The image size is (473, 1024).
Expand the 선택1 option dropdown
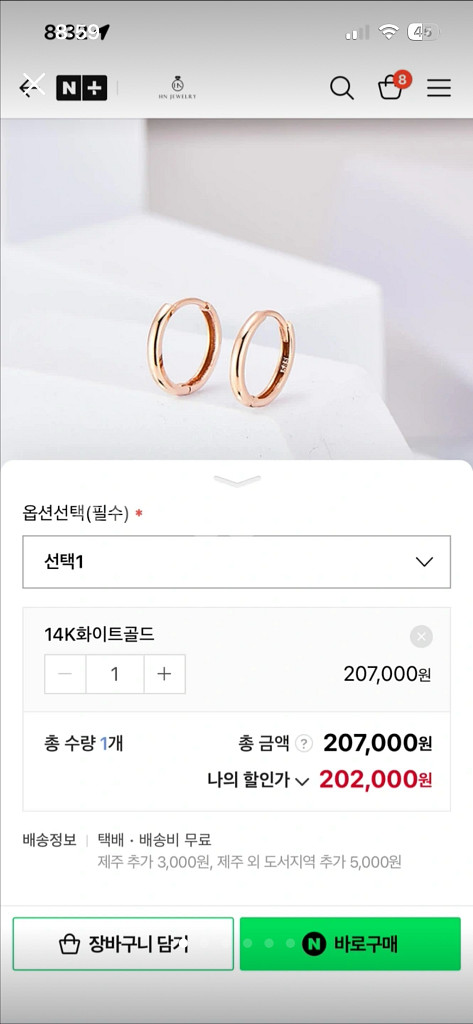[x=236, y=562]
